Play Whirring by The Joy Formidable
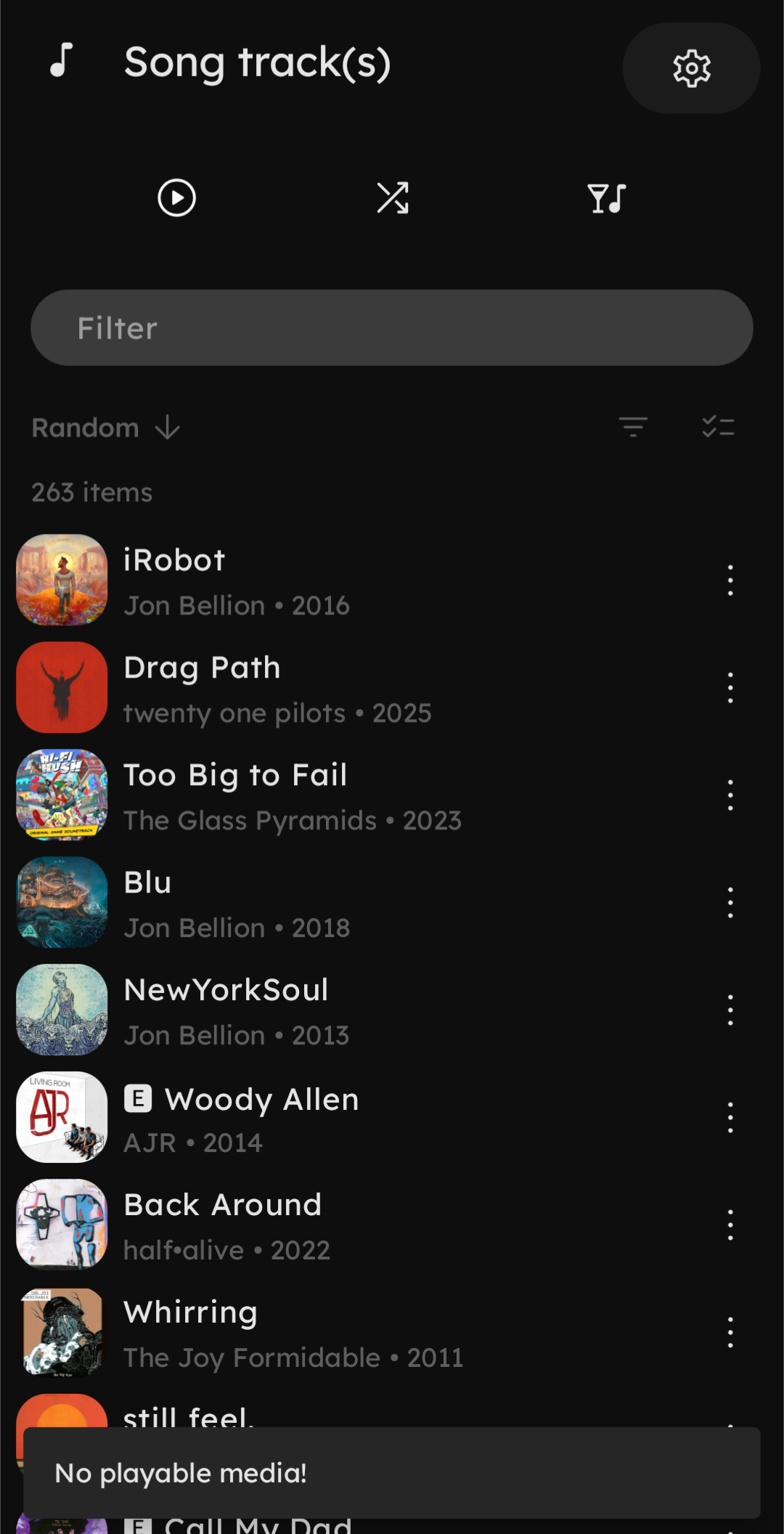The width and height of the screenshot is (784, 1534). pos(290,1333)
